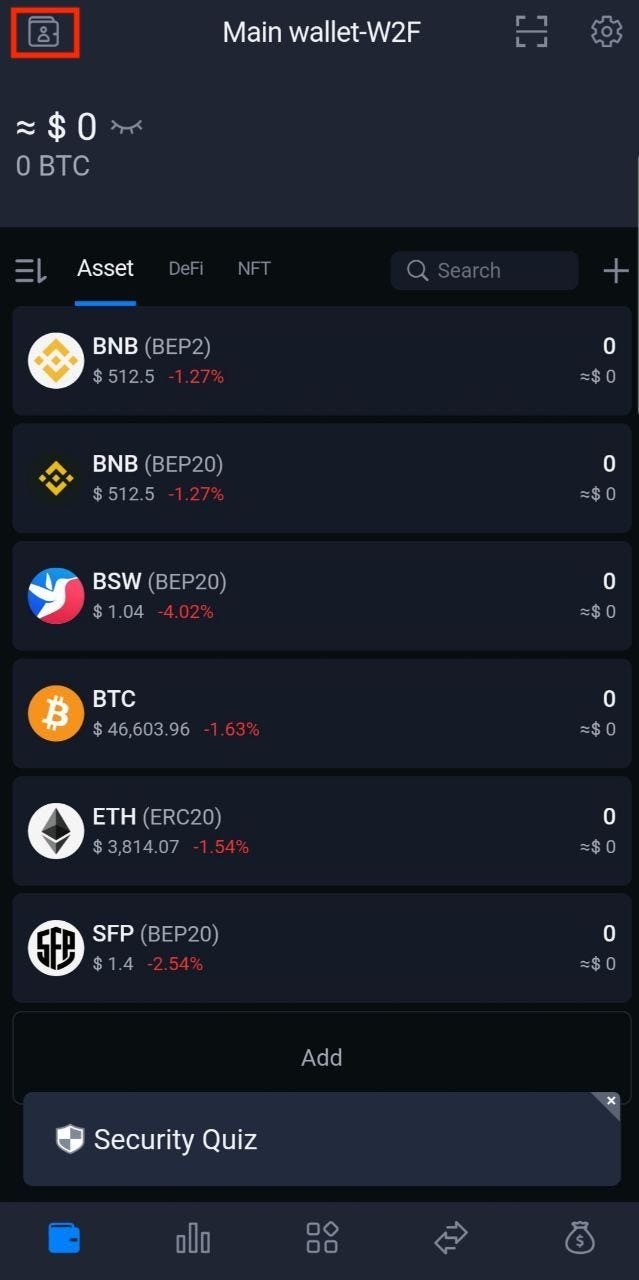Viewport: 639px width, 1280px height.
Task: Tap the asset Search field
Action: click(484, 270)
